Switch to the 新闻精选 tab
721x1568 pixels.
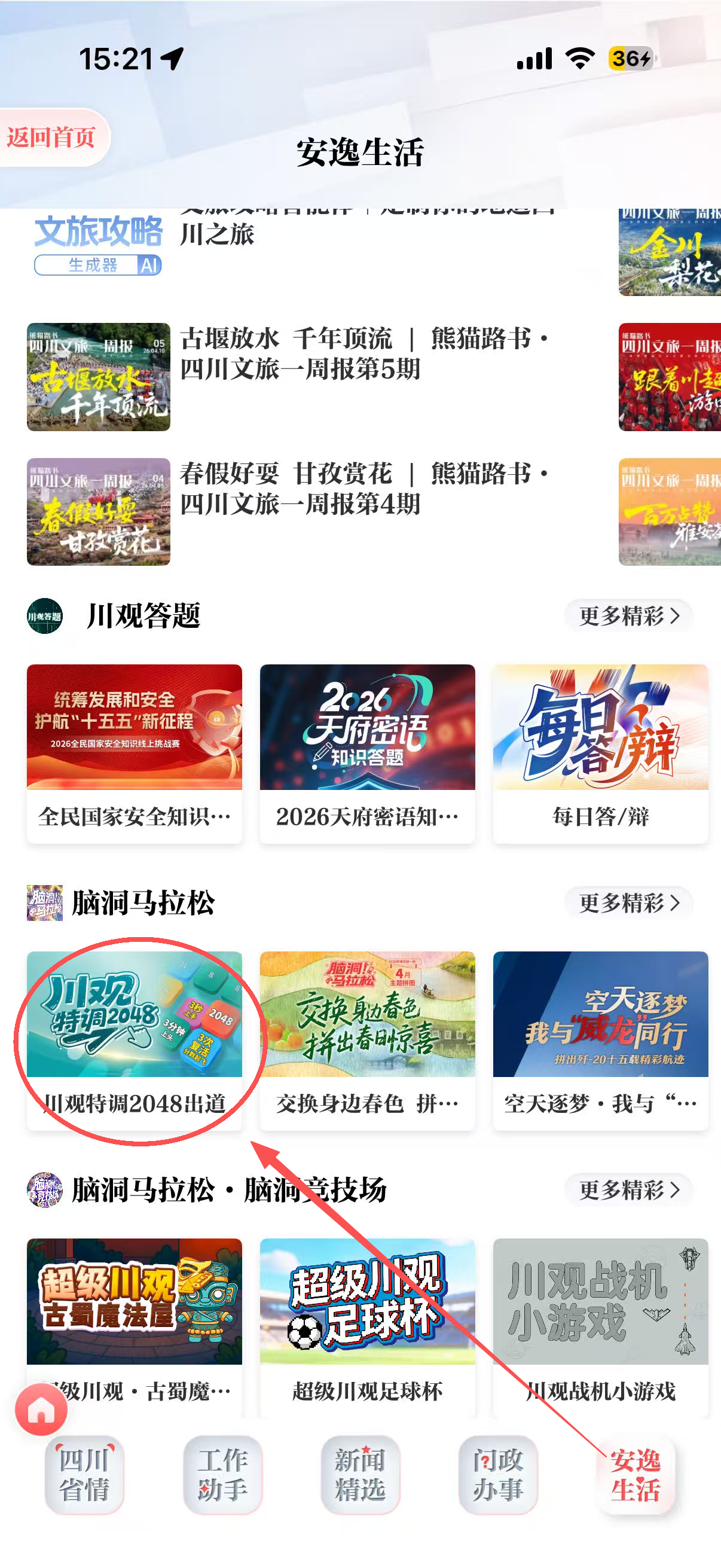coord(360,1474)
